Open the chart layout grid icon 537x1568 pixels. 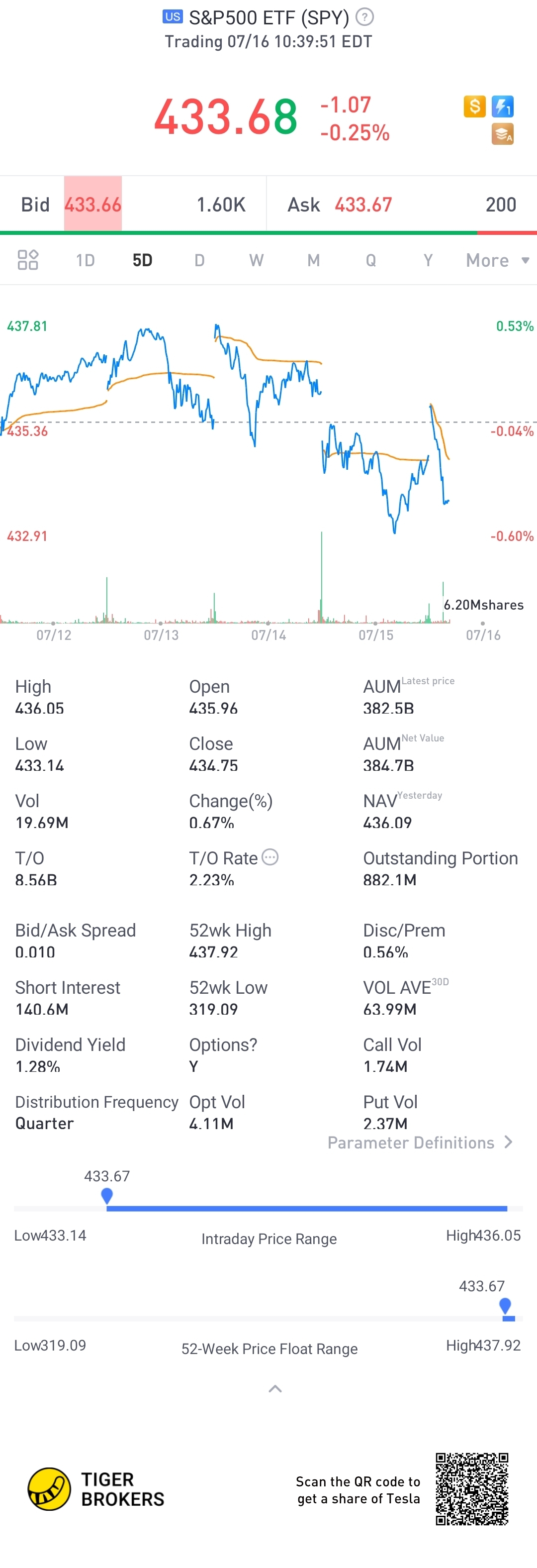pyautogui.click(x=28, y=260)
